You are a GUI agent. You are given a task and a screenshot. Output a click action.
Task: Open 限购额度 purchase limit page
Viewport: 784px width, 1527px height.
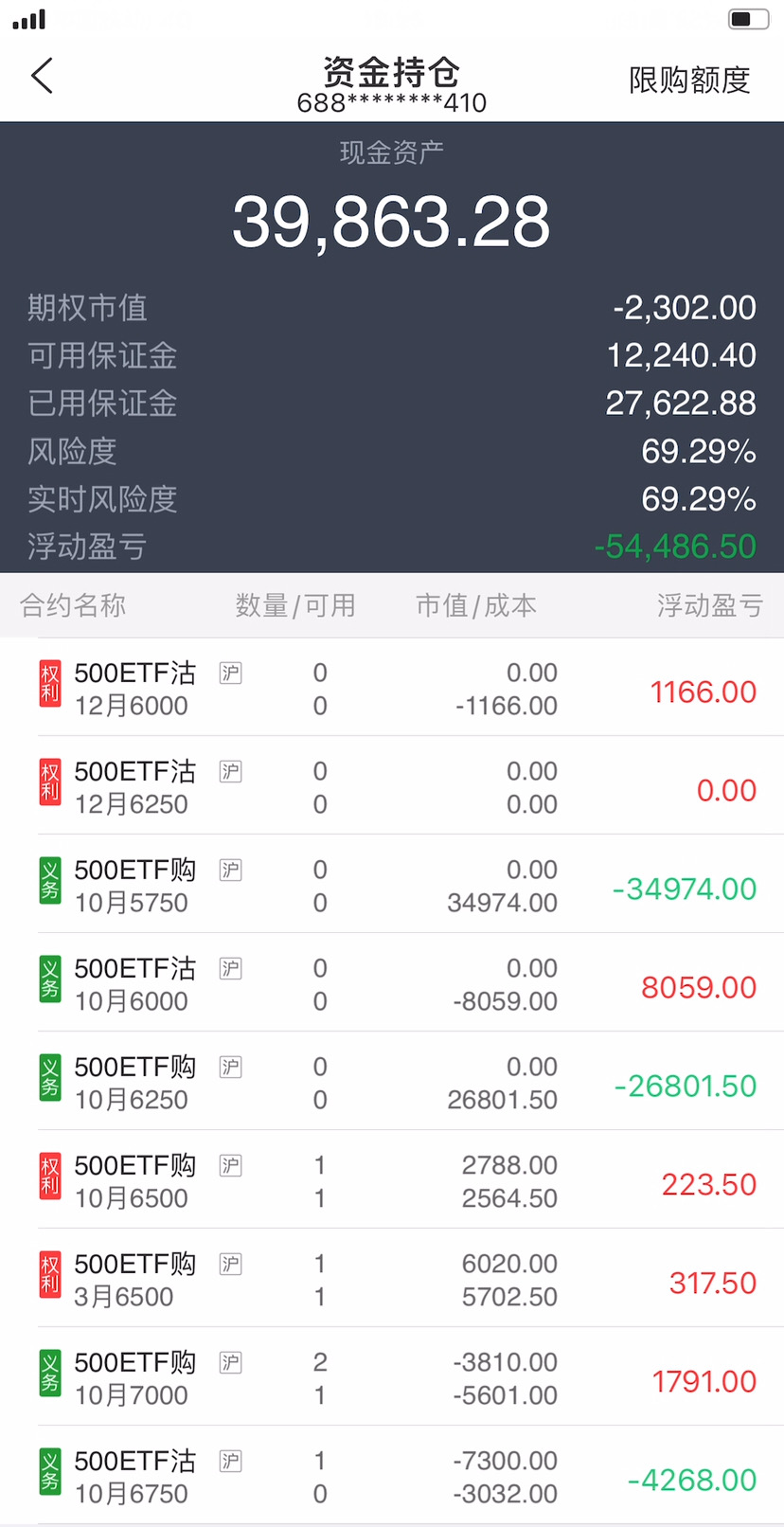688,81
